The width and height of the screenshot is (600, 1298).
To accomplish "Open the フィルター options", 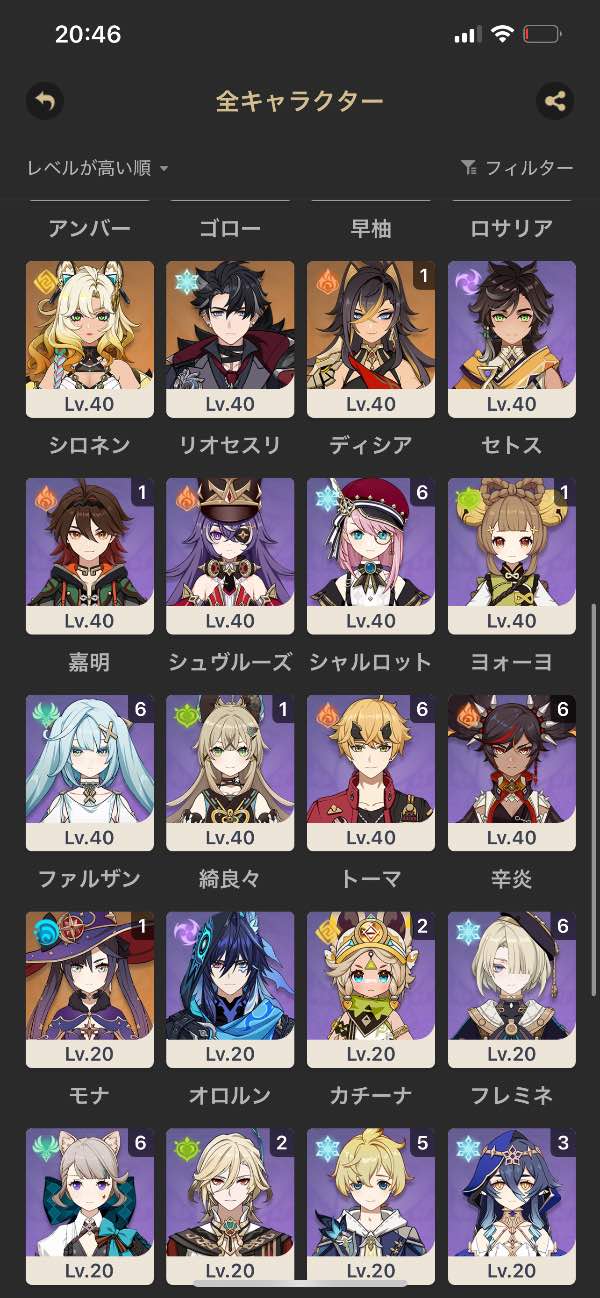I will coord(517,168).
